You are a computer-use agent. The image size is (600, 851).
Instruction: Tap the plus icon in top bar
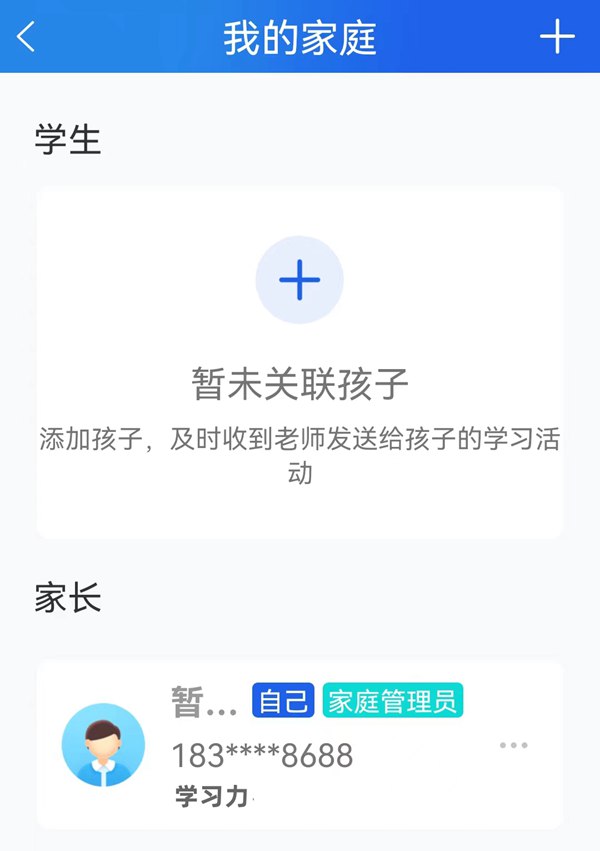click(557, 38)
